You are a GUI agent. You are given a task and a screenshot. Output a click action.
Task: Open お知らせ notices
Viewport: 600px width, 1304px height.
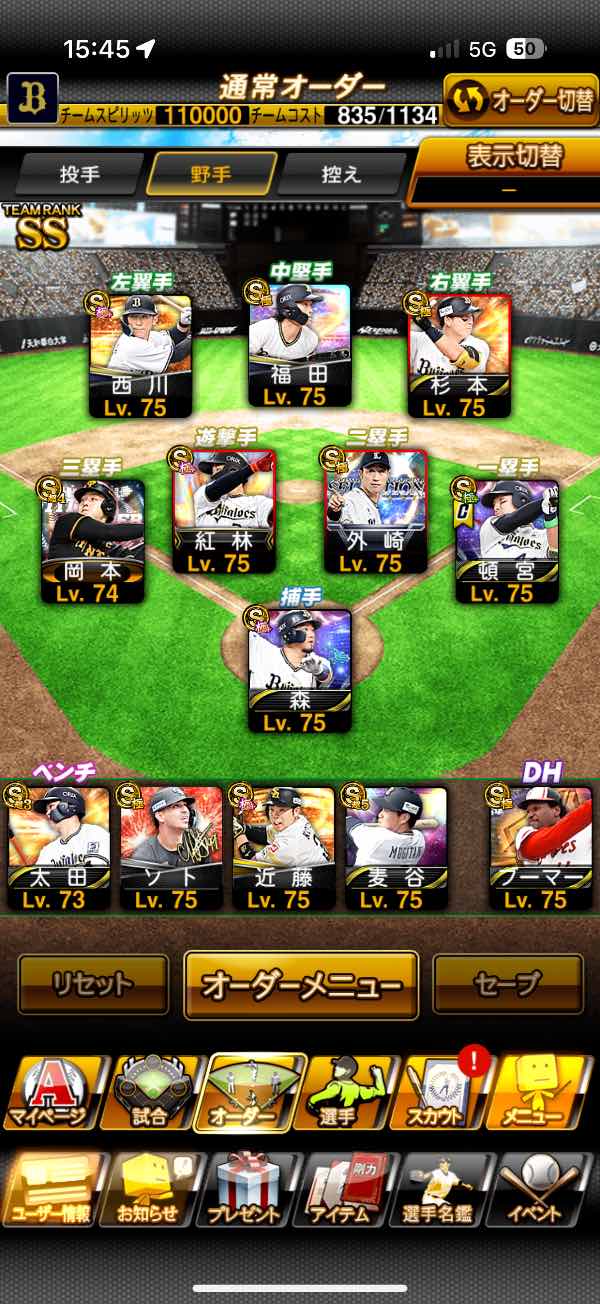pyautogui.click(x=150, y=1190)
